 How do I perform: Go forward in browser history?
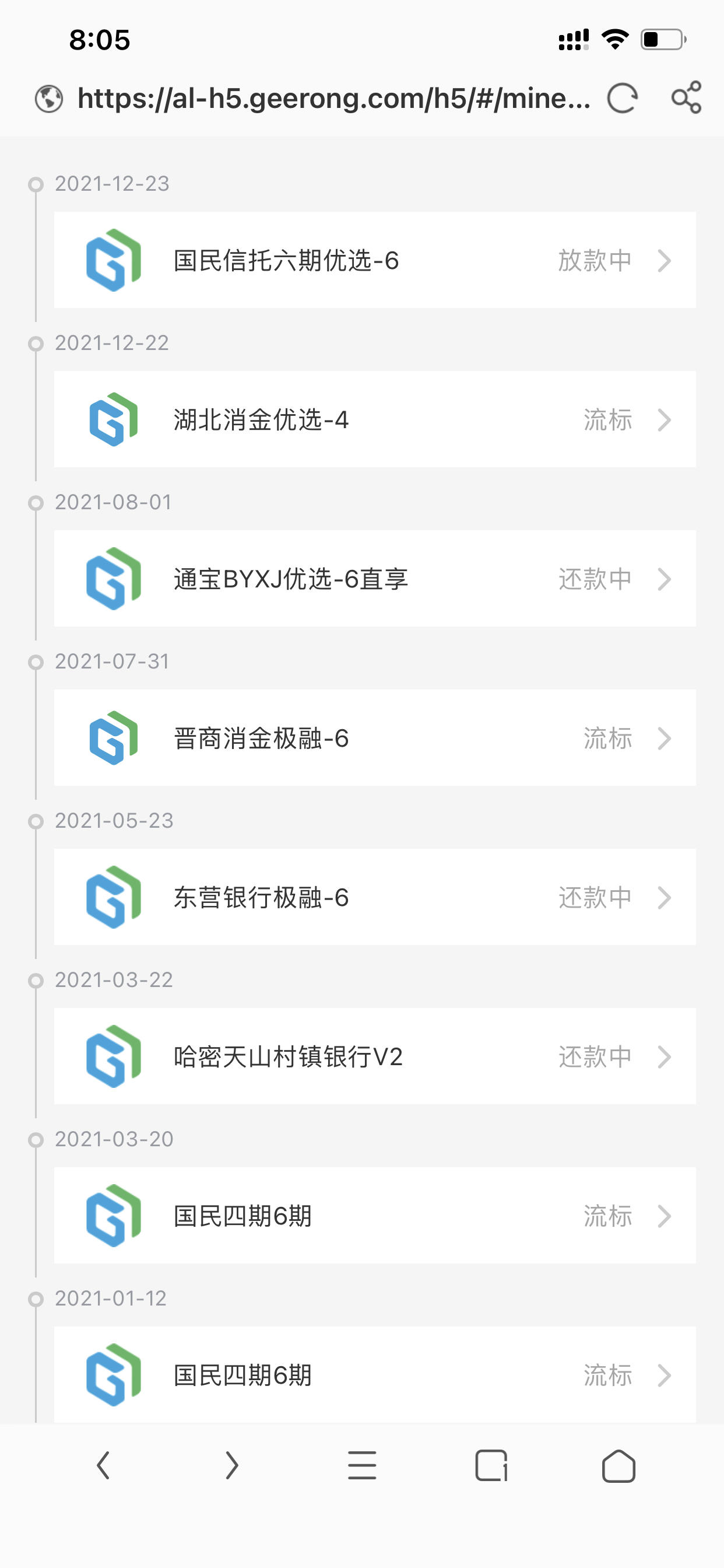coord(232,1465)
